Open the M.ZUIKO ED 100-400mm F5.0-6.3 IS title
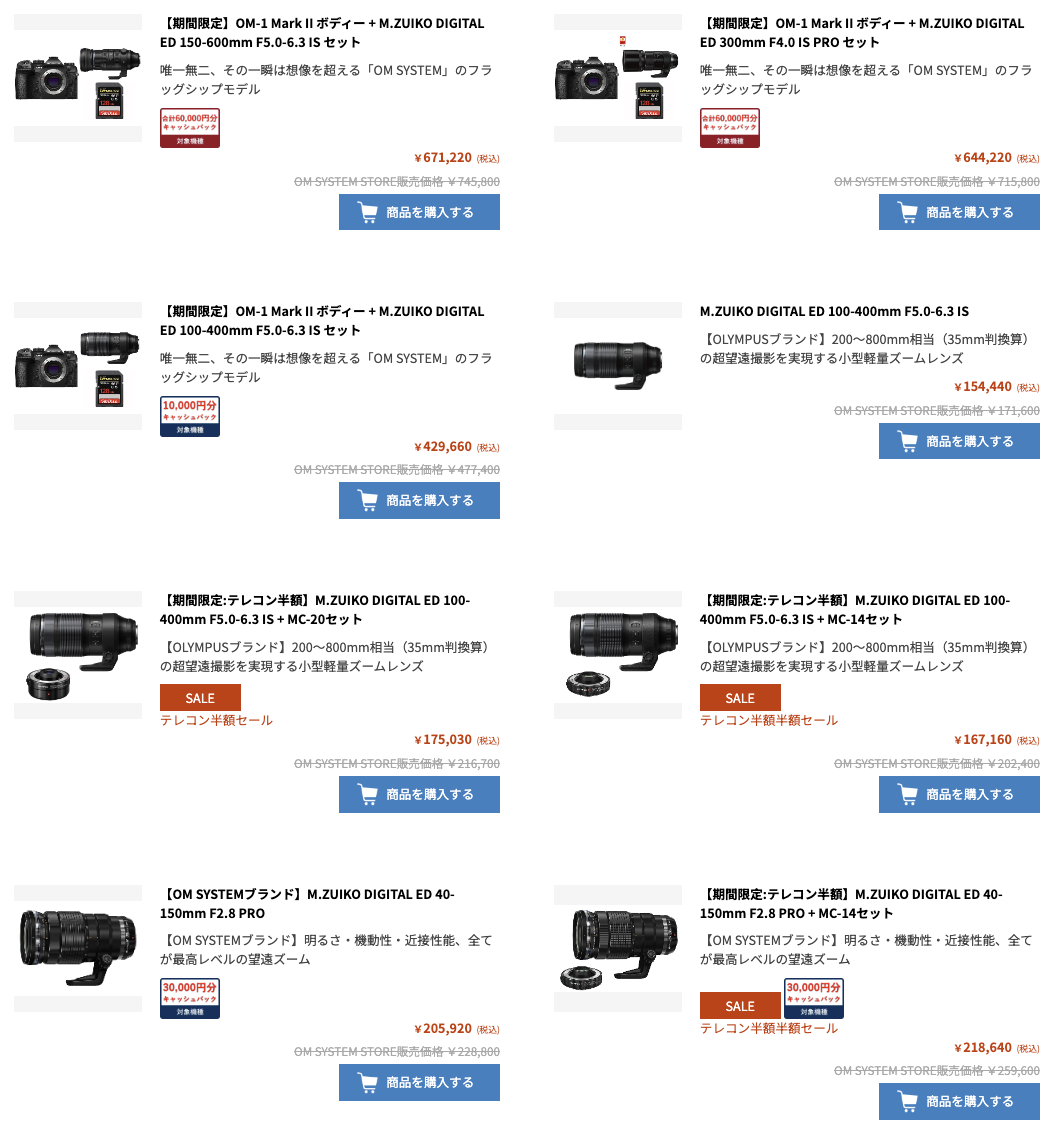The image size is (1054, 1133). click(x=834, y=311)
